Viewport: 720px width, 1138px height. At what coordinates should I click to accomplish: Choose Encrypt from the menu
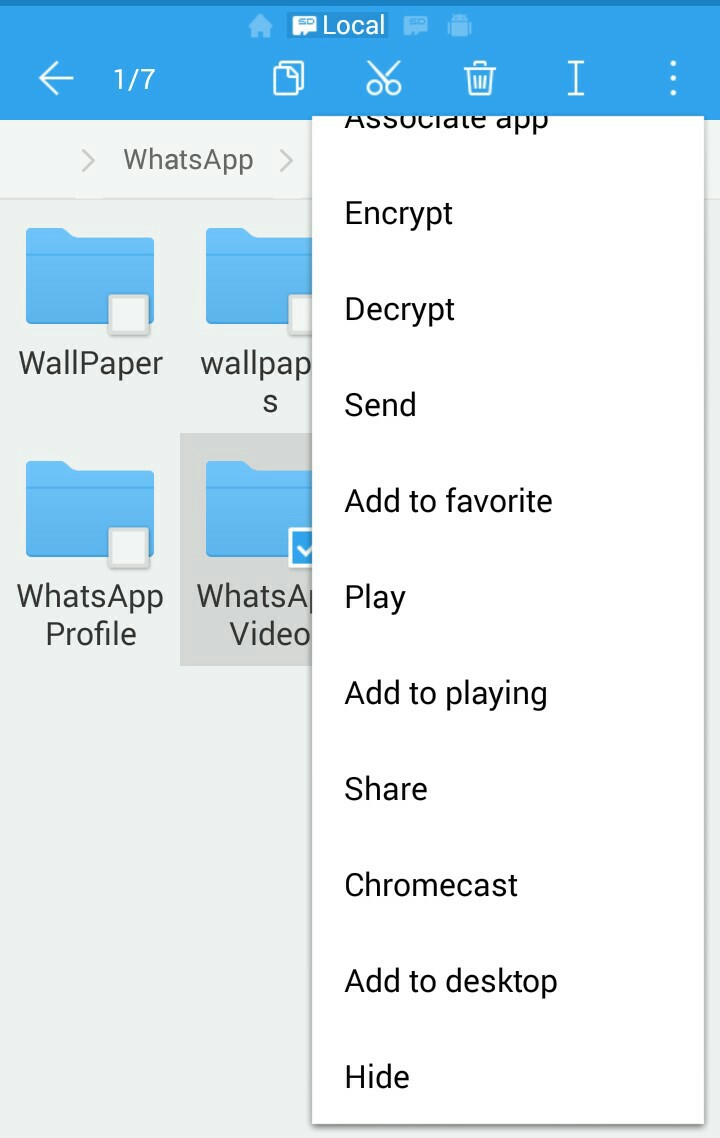(x=399, y=213)
